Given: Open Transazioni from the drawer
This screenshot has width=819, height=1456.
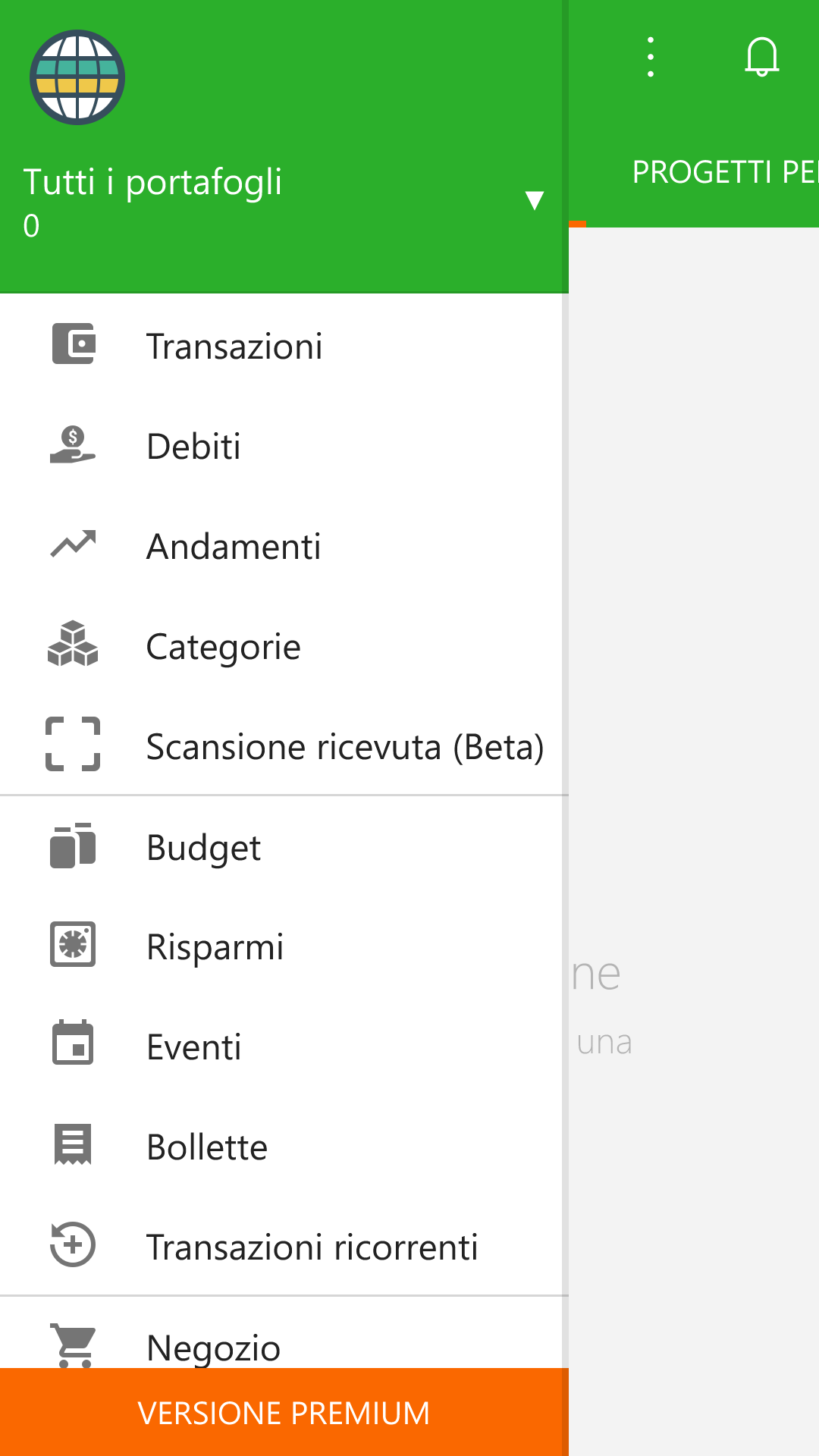Looking at the screenshot, I should 284,346.
